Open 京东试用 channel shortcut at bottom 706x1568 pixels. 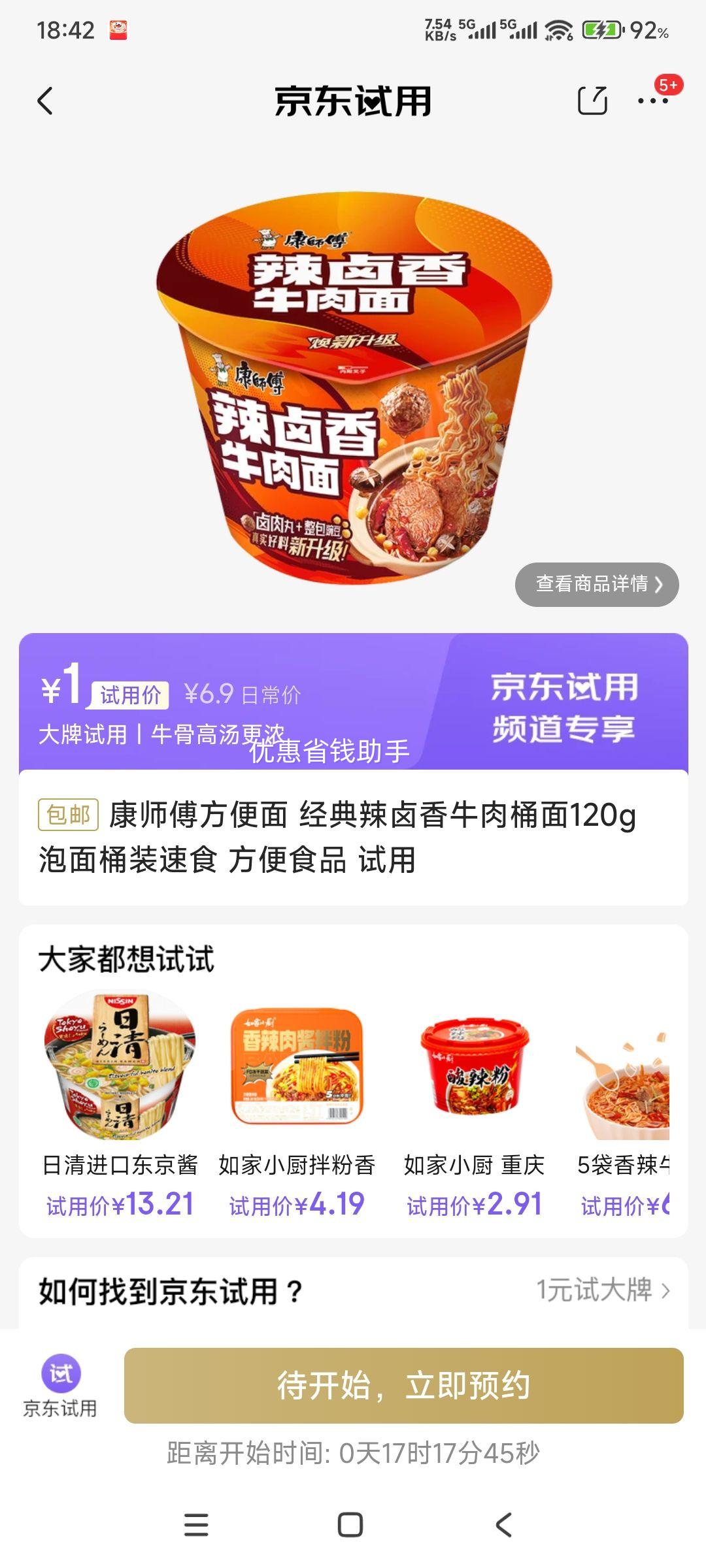[x=60, y=1385]
